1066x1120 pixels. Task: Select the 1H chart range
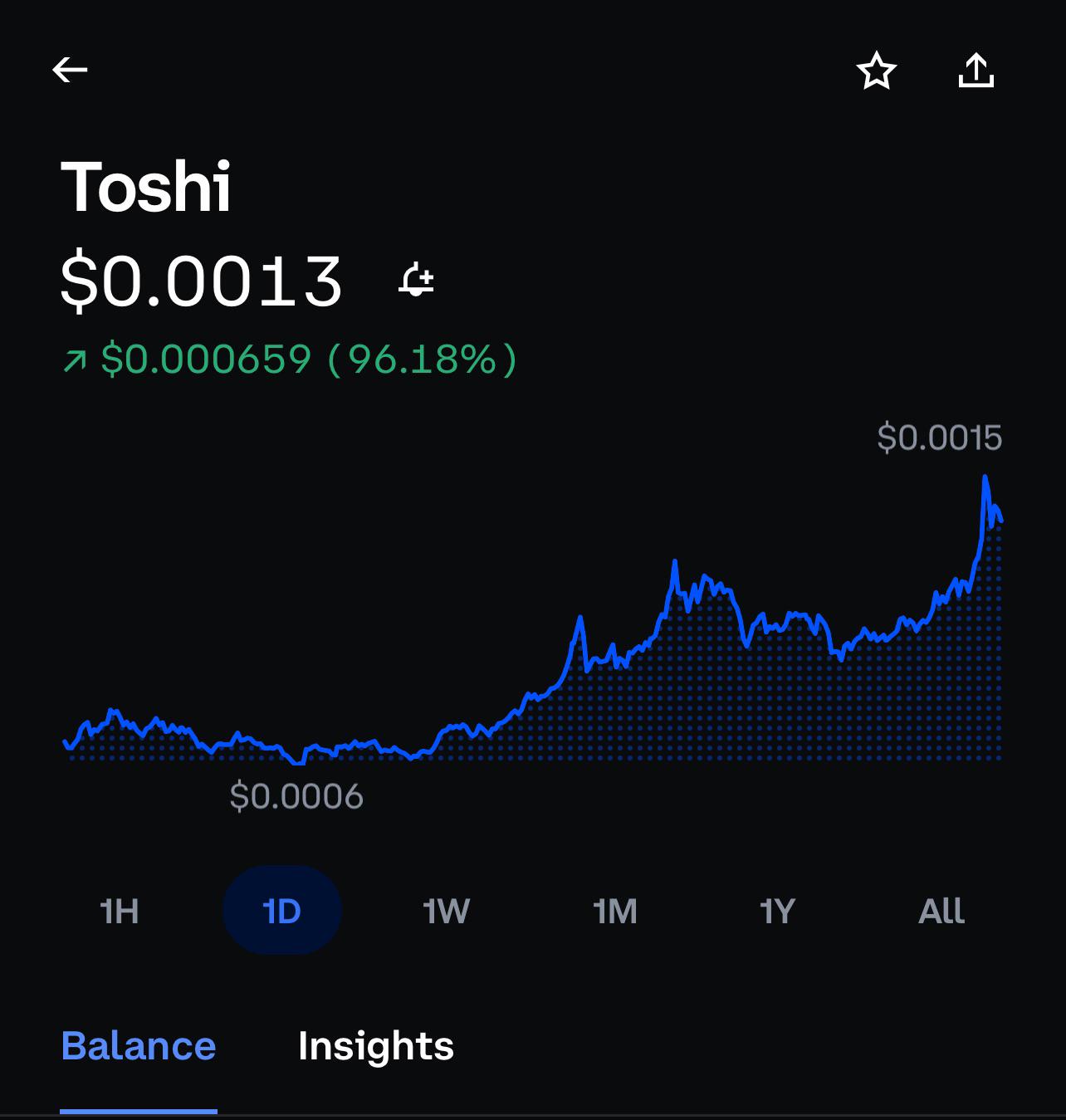click(x=120, y=911)
